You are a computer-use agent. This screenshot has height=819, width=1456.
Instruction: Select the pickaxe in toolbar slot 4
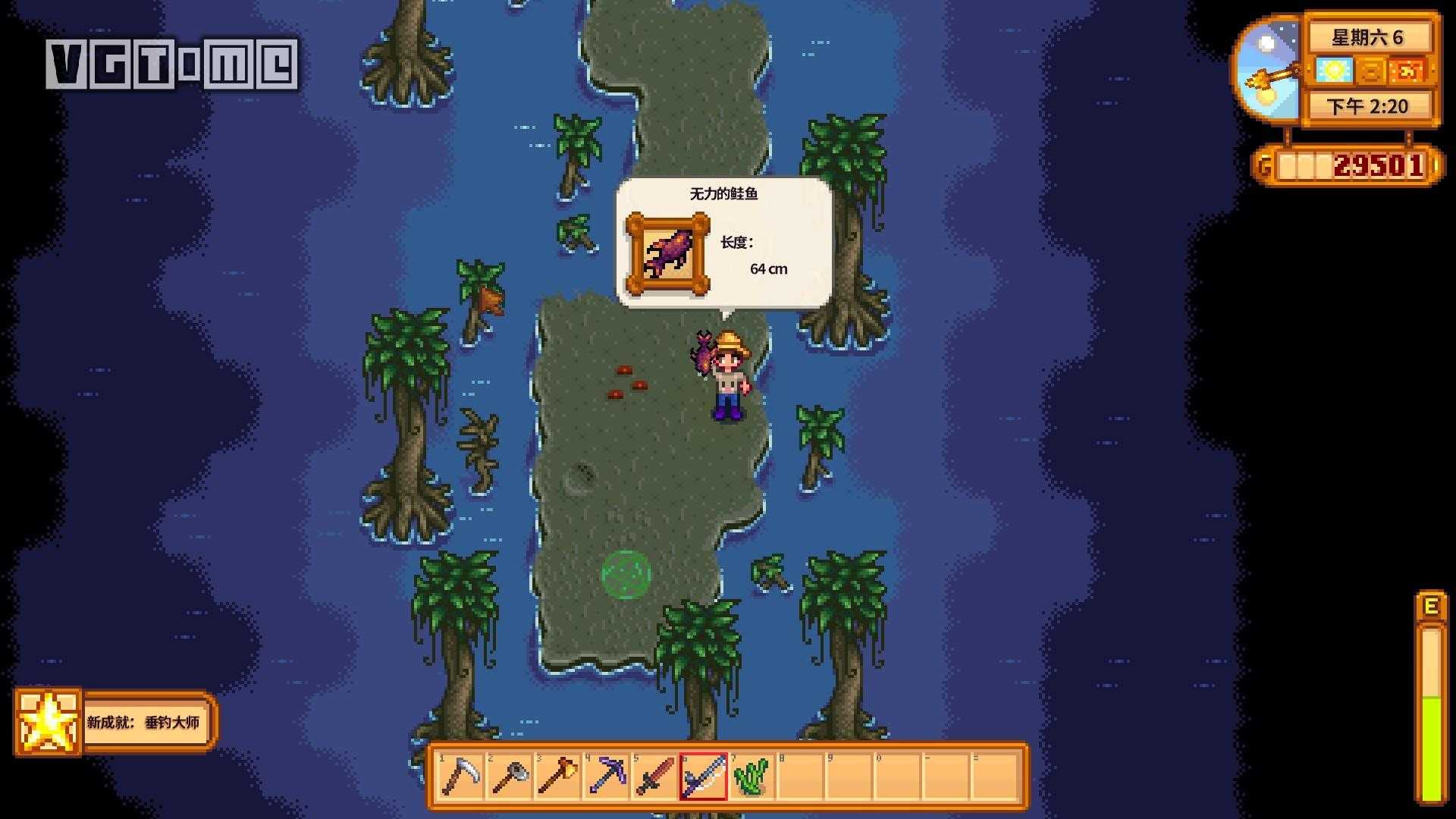click(606, 777)
